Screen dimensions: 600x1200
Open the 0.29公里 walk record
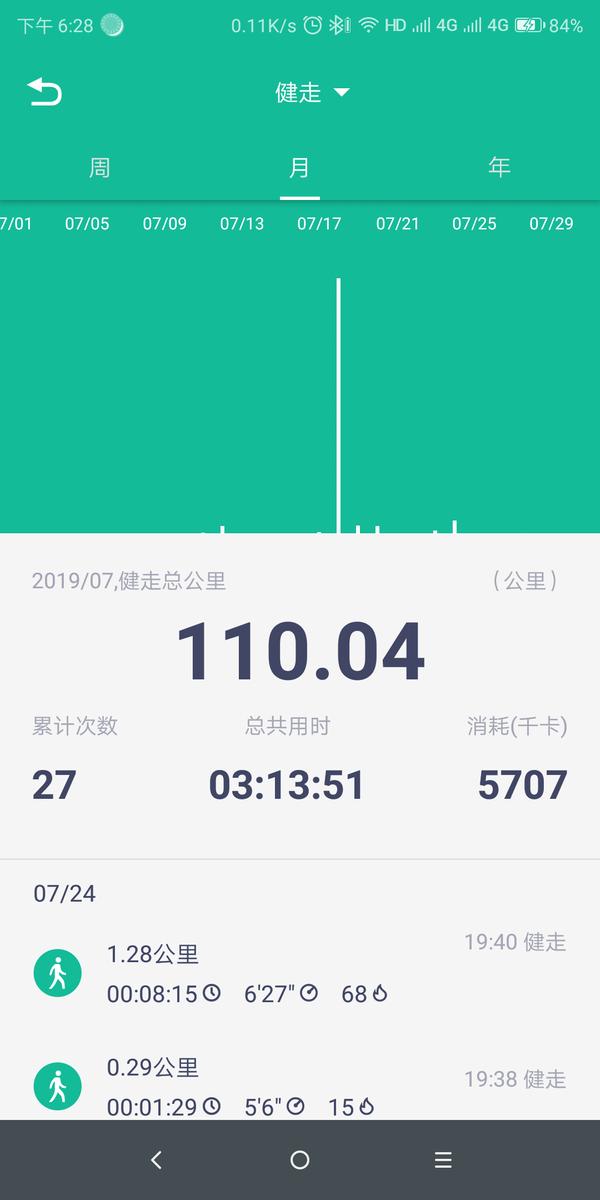tap(300, 1085)
